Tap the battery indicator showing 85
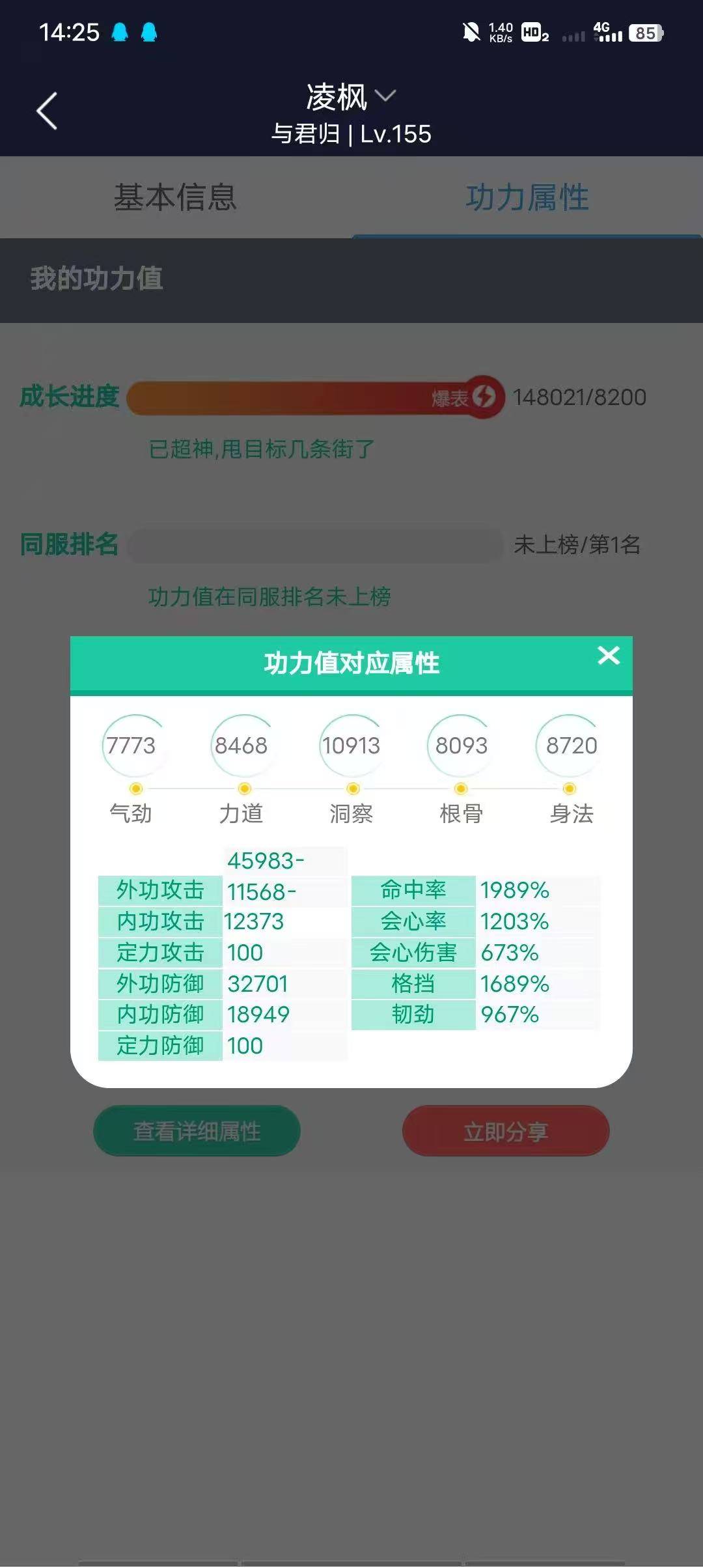 click(x=644, y=32)
